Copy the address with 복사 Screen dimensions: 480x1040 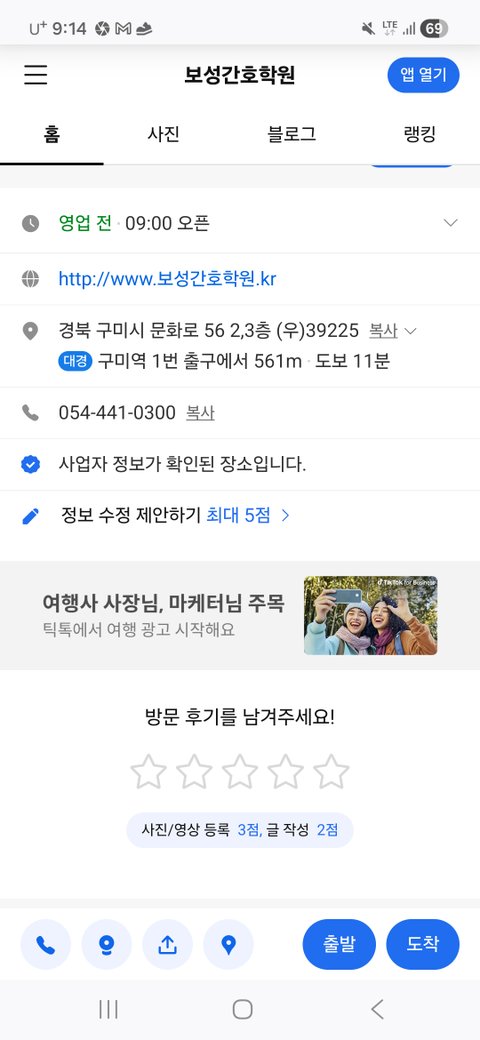pyautogui.click(x=383, y=330)
